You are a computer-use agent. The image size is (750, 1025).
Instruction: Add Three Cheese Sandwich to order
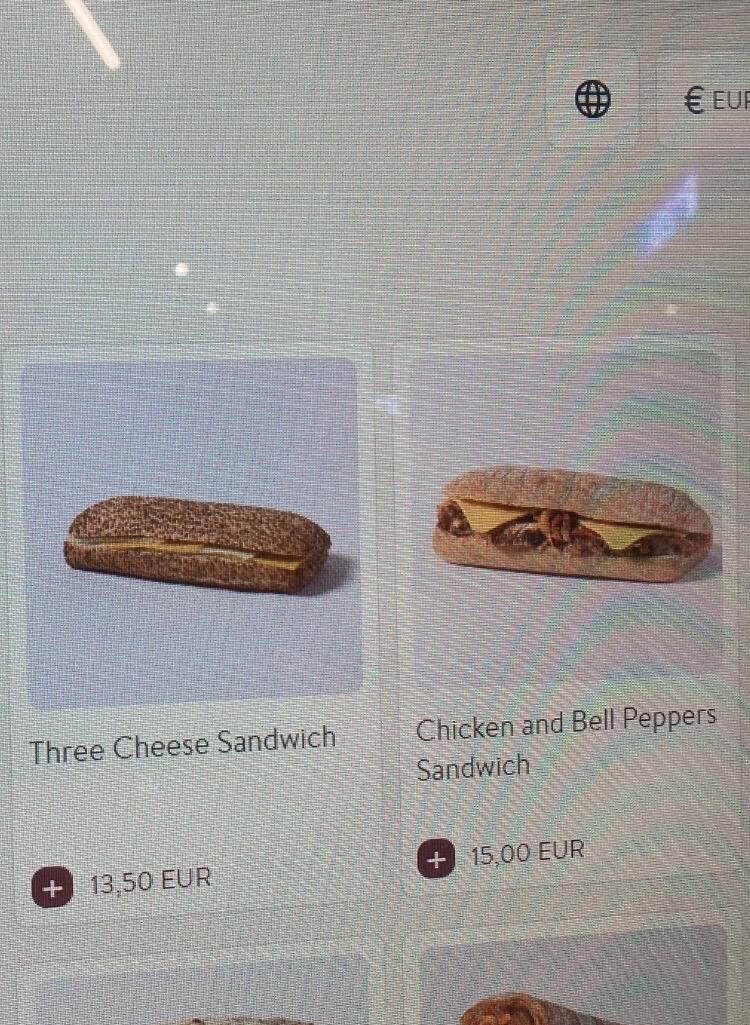click(52, 887)
